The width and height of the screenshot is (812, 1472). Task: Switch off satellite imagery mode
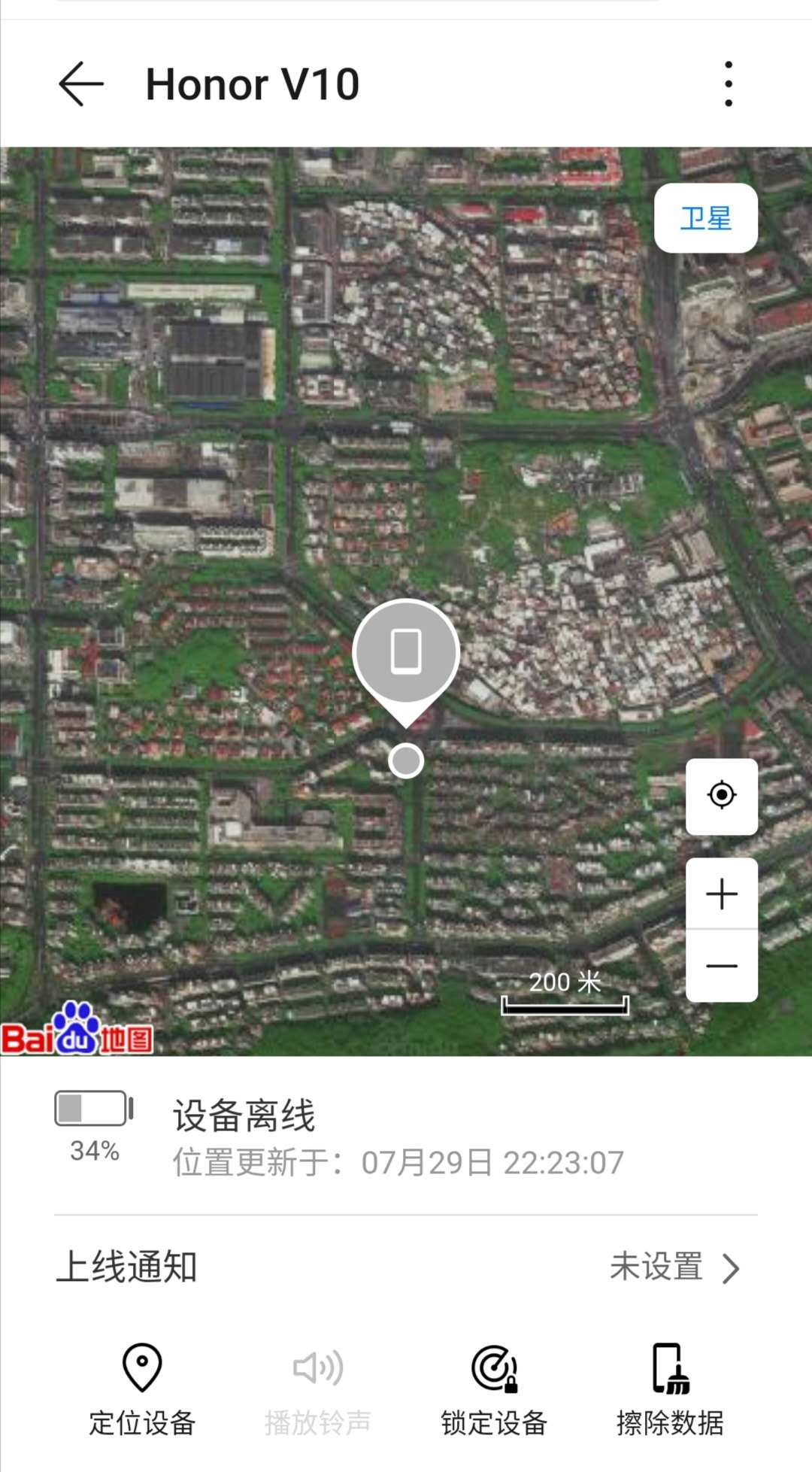click(705, 217)
